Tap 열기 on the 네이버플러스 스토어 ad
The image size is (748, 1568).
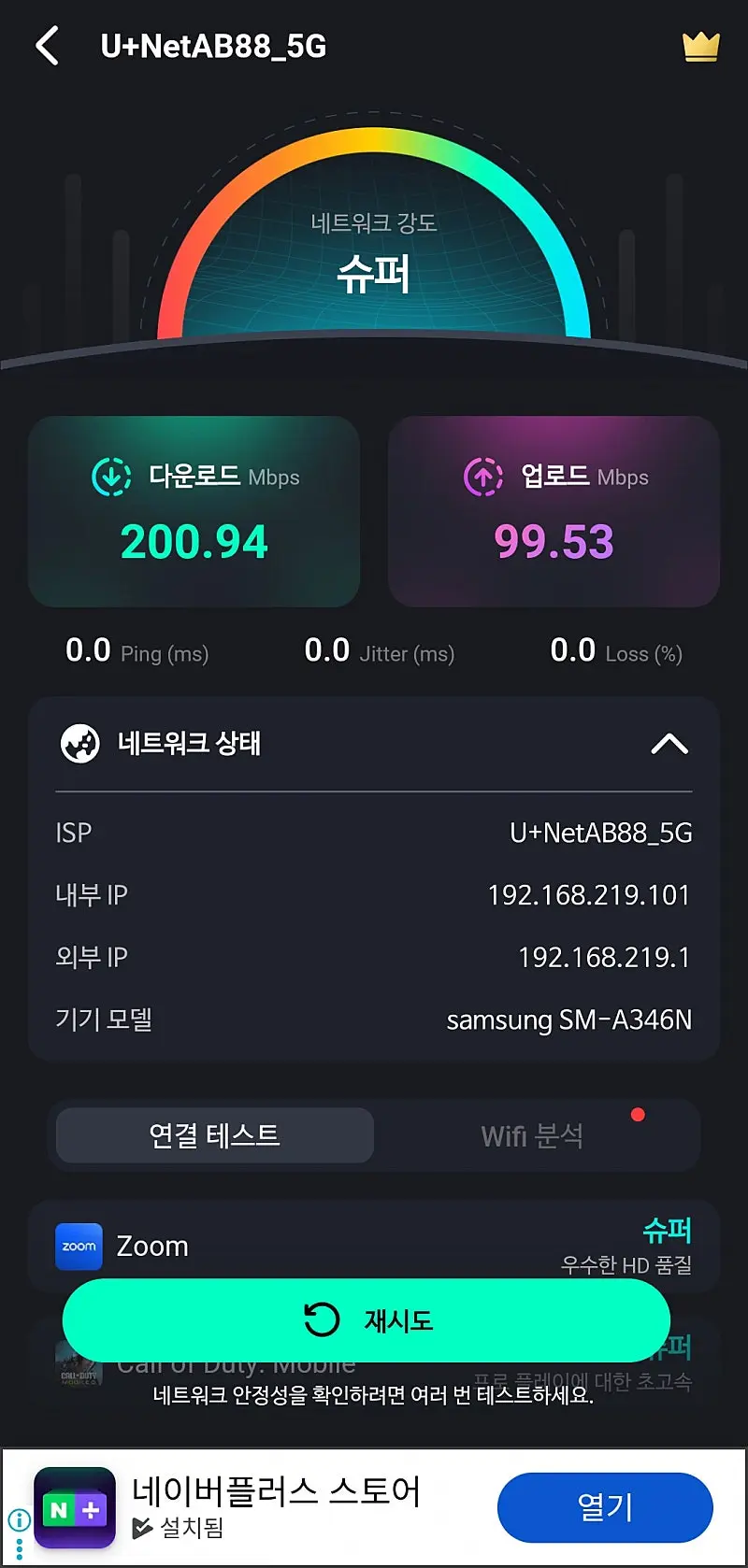[x=605, y=1507]
